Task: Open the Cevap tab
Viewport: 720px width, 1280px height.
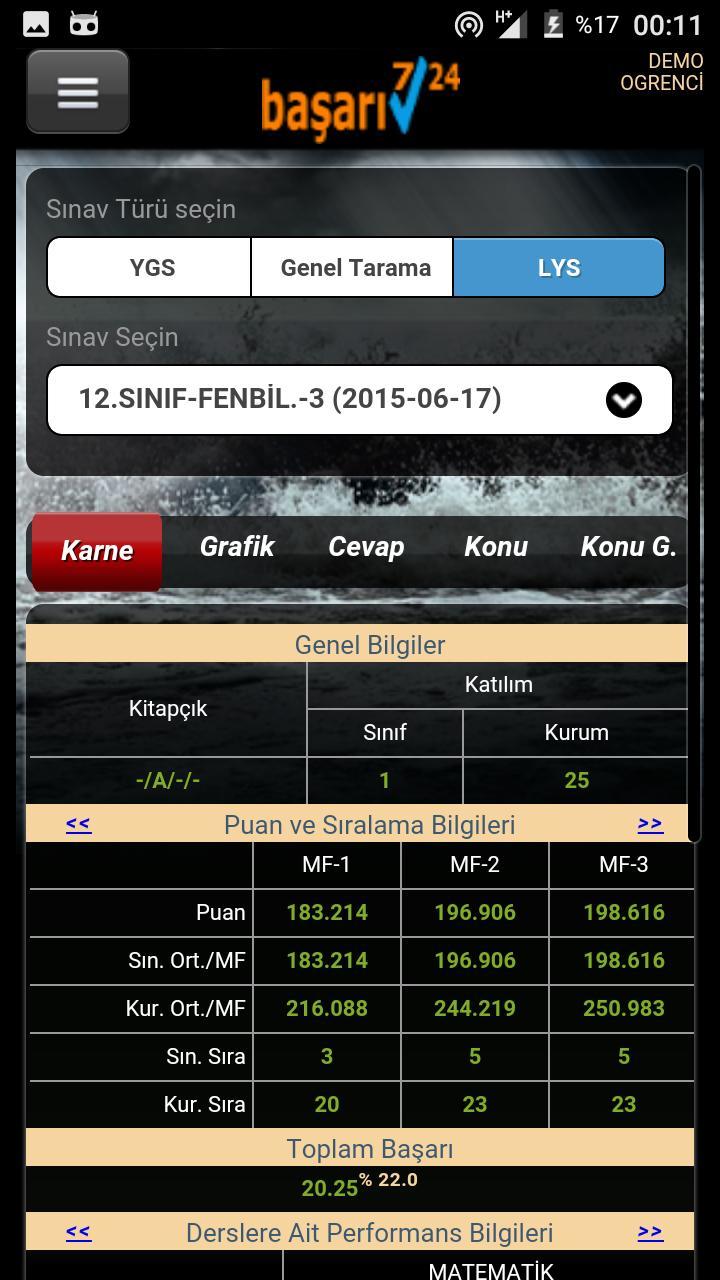Action: [366, 547]
